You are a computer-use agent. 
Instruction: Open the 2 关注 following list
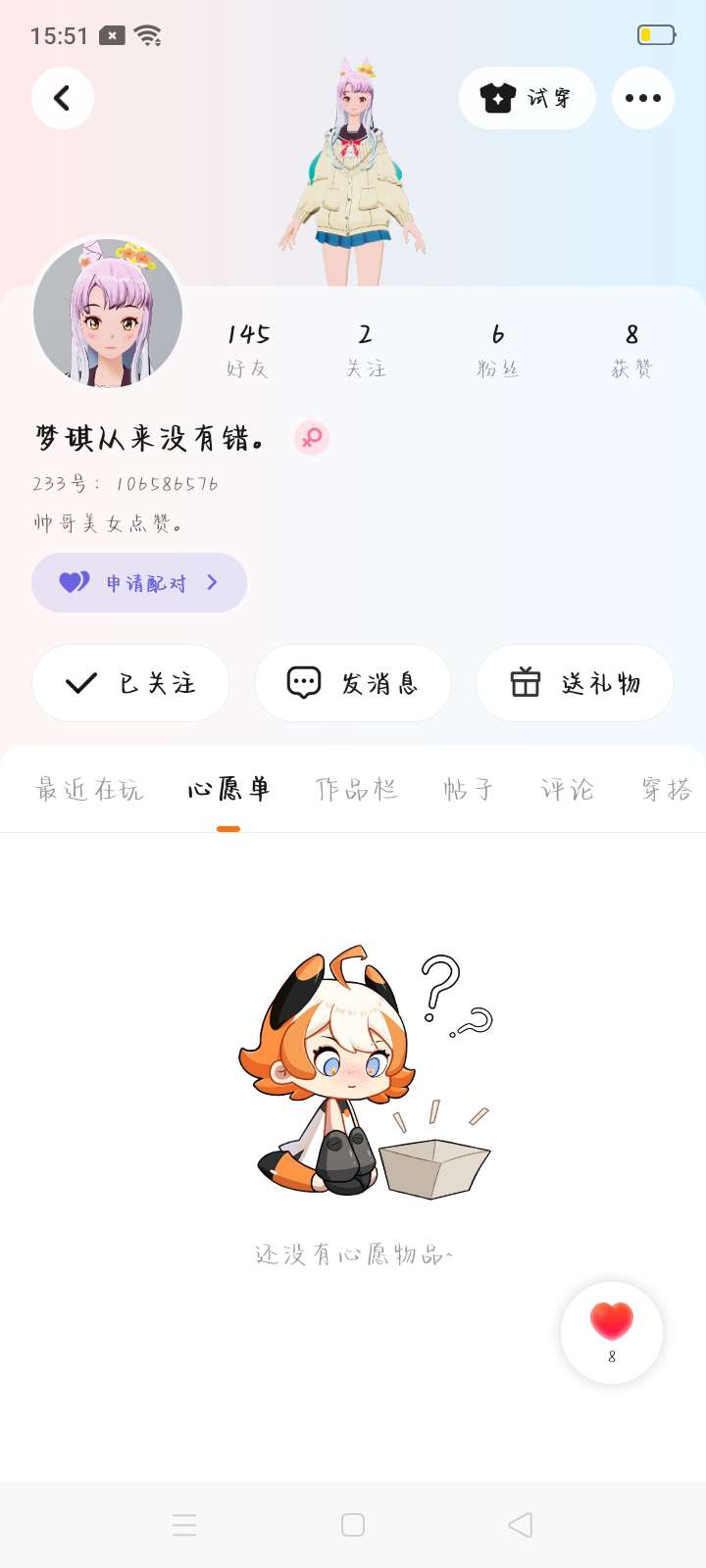[x=365, y=350]
